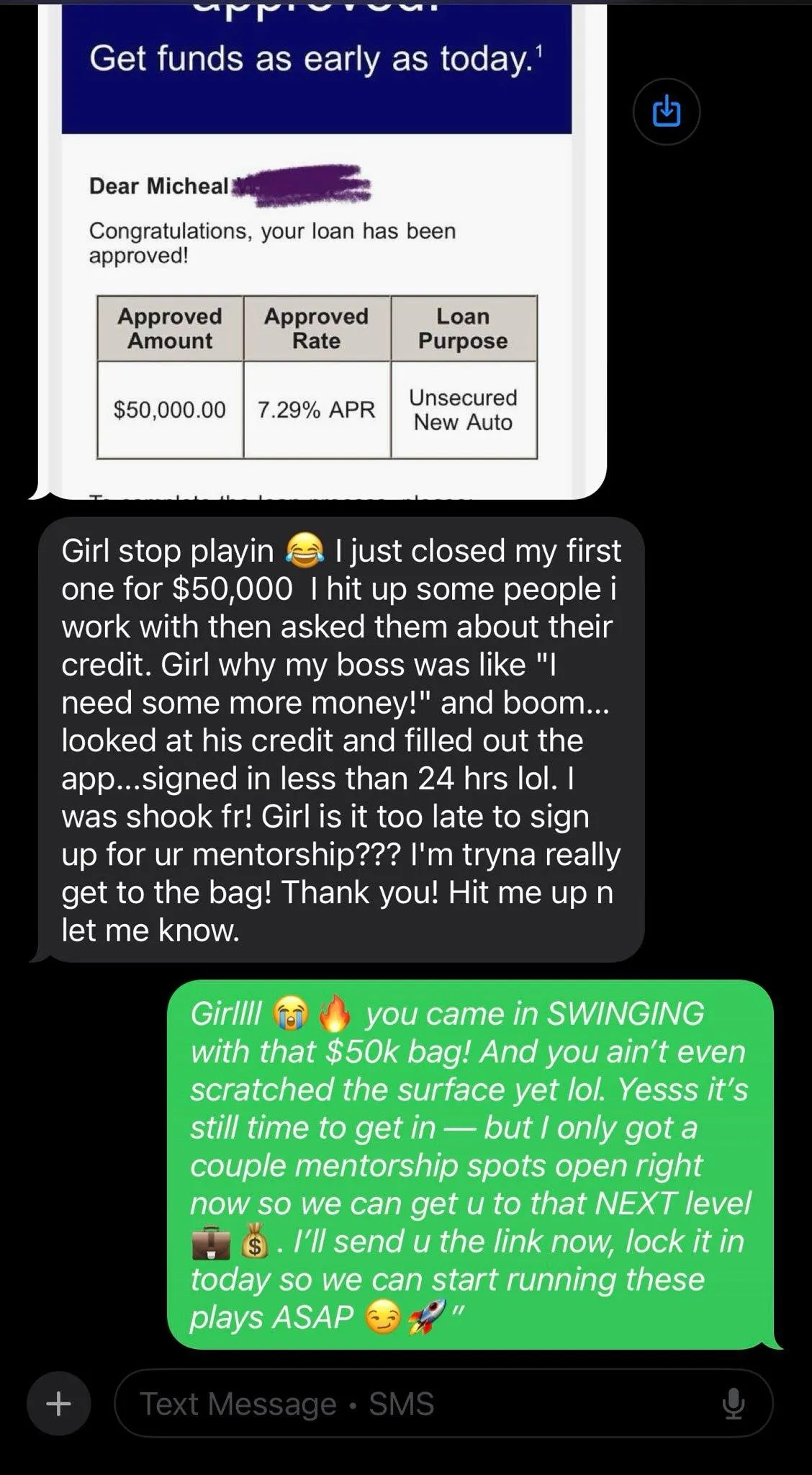Start voice dictation with the microphone
Screen dimensions: 812x1475
[733, 1403]
